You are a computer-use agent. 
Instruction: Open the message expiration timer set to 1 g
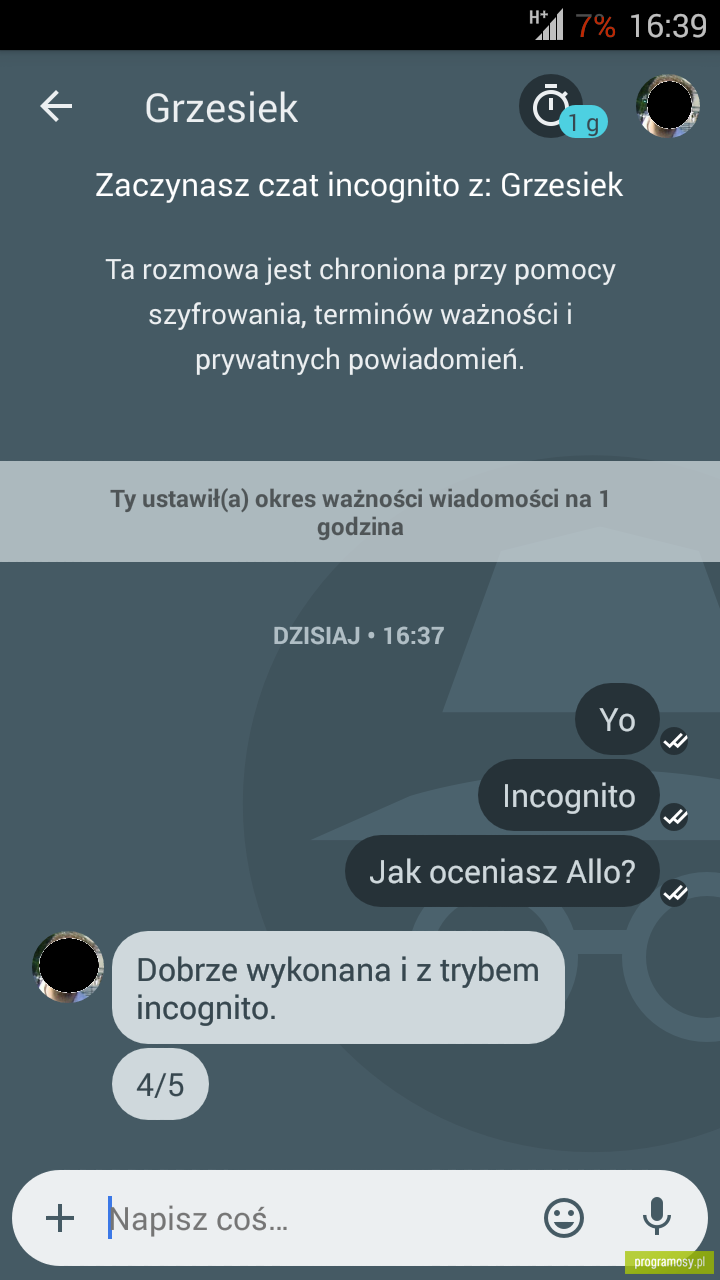[562, 106]
